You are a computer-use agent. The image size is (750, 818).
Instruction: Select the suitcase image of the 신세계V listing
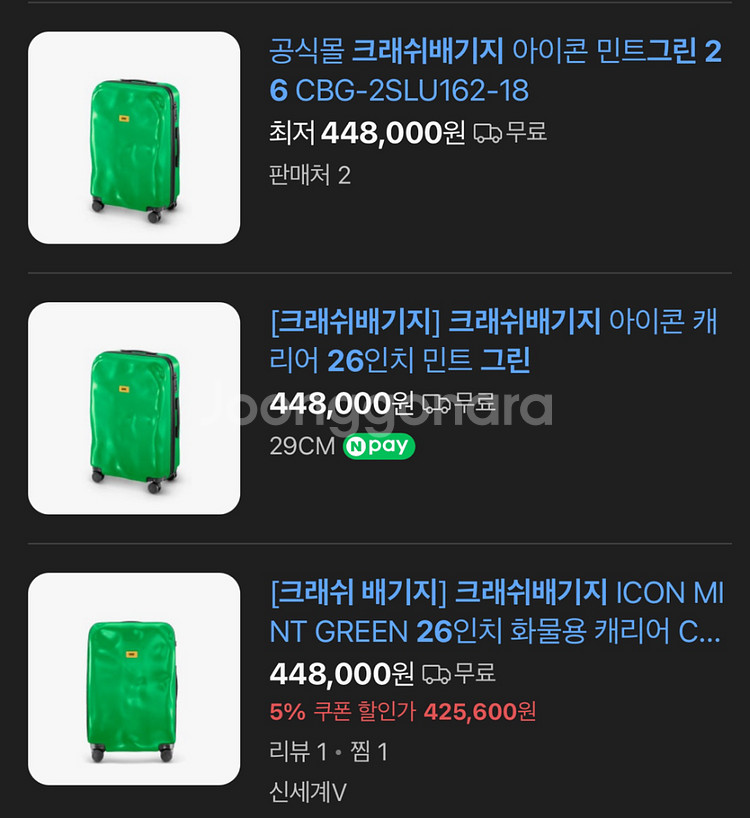point(134,679)
